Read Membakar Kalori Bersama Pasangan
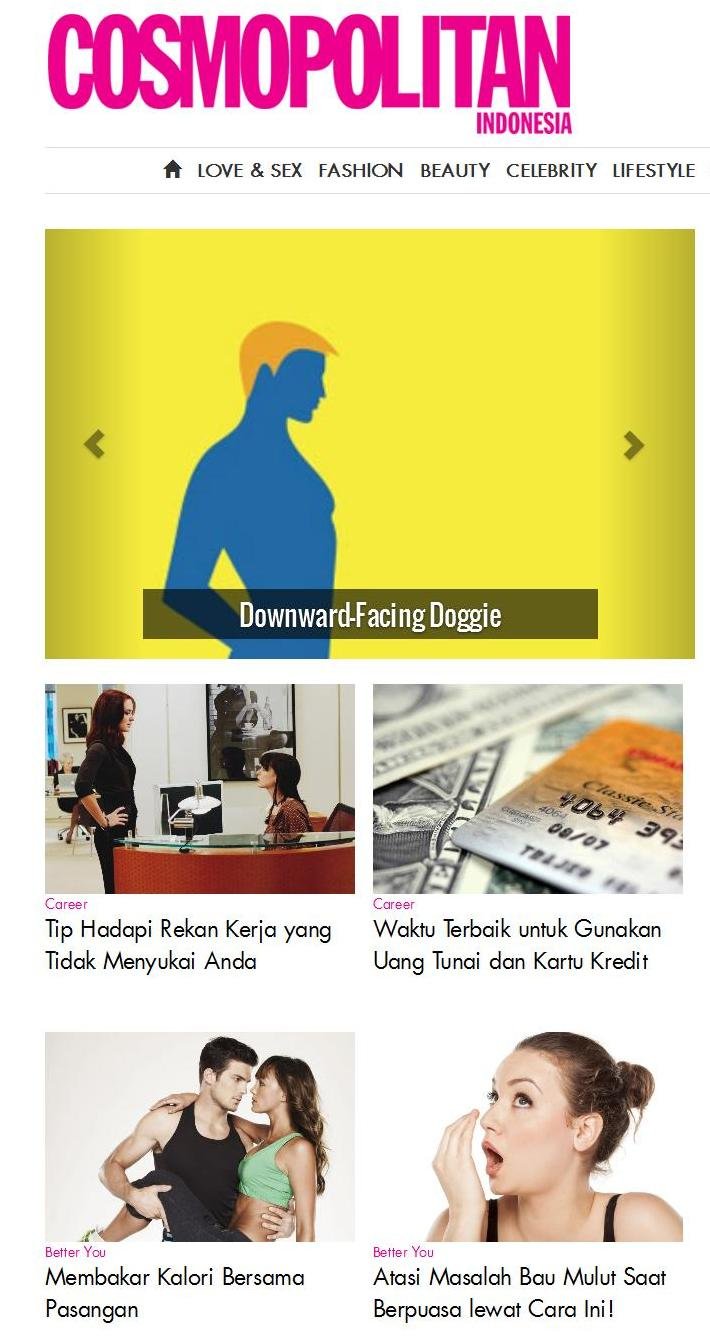This screenshot has width=710, height=1339. pos(174,1292)
